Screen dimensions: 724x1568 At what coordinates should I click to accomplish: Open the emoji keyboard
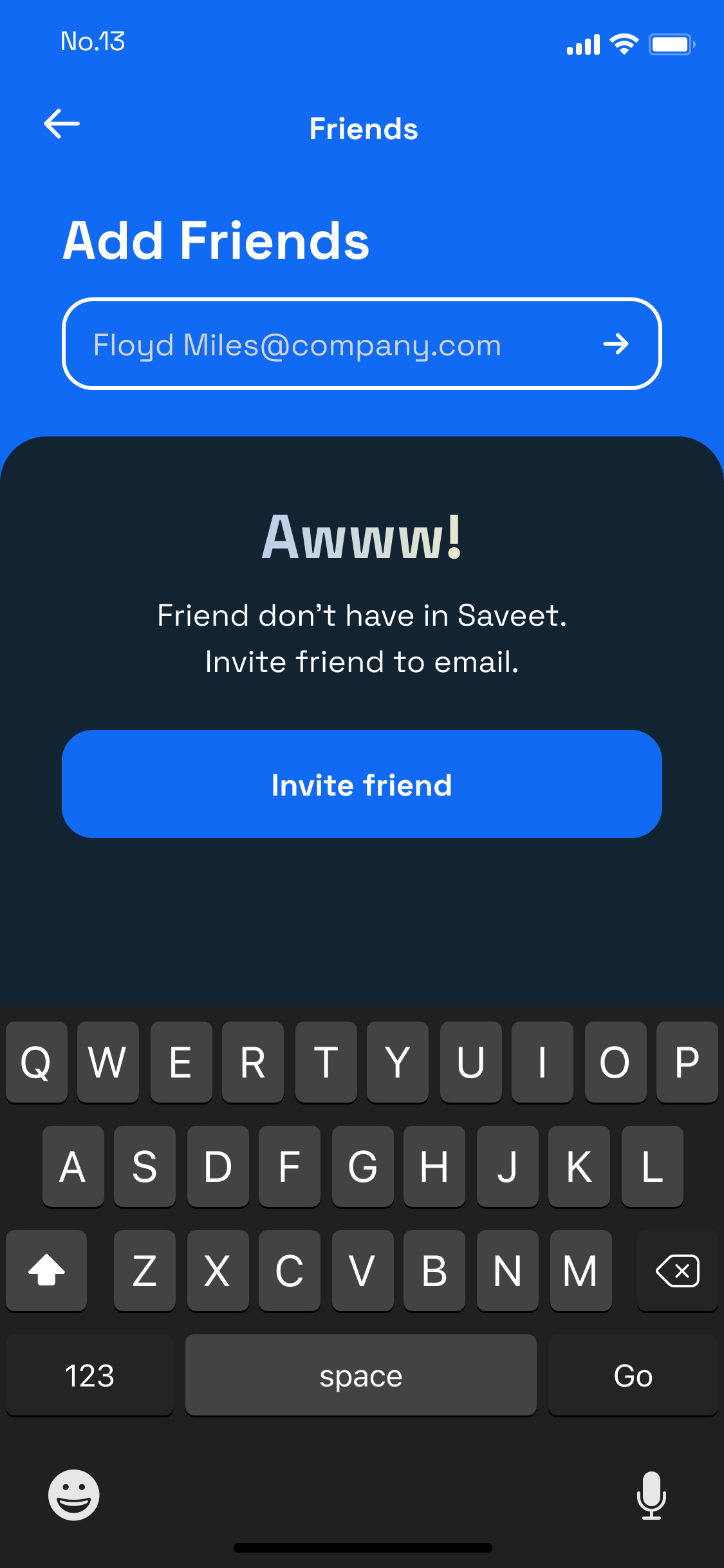(74, 1495)
